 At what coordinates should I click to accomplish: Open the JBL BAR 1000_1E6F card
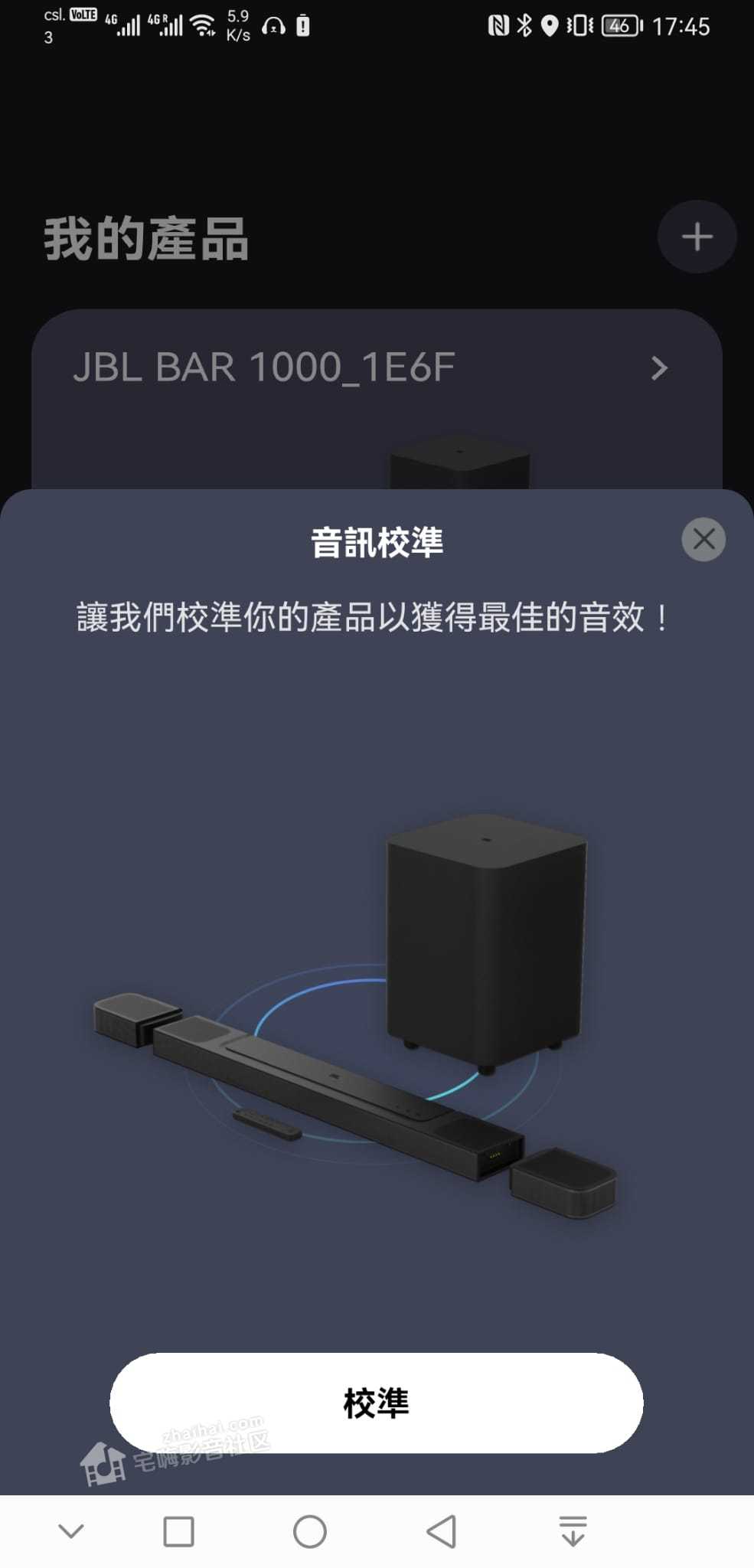coord(375,368)
